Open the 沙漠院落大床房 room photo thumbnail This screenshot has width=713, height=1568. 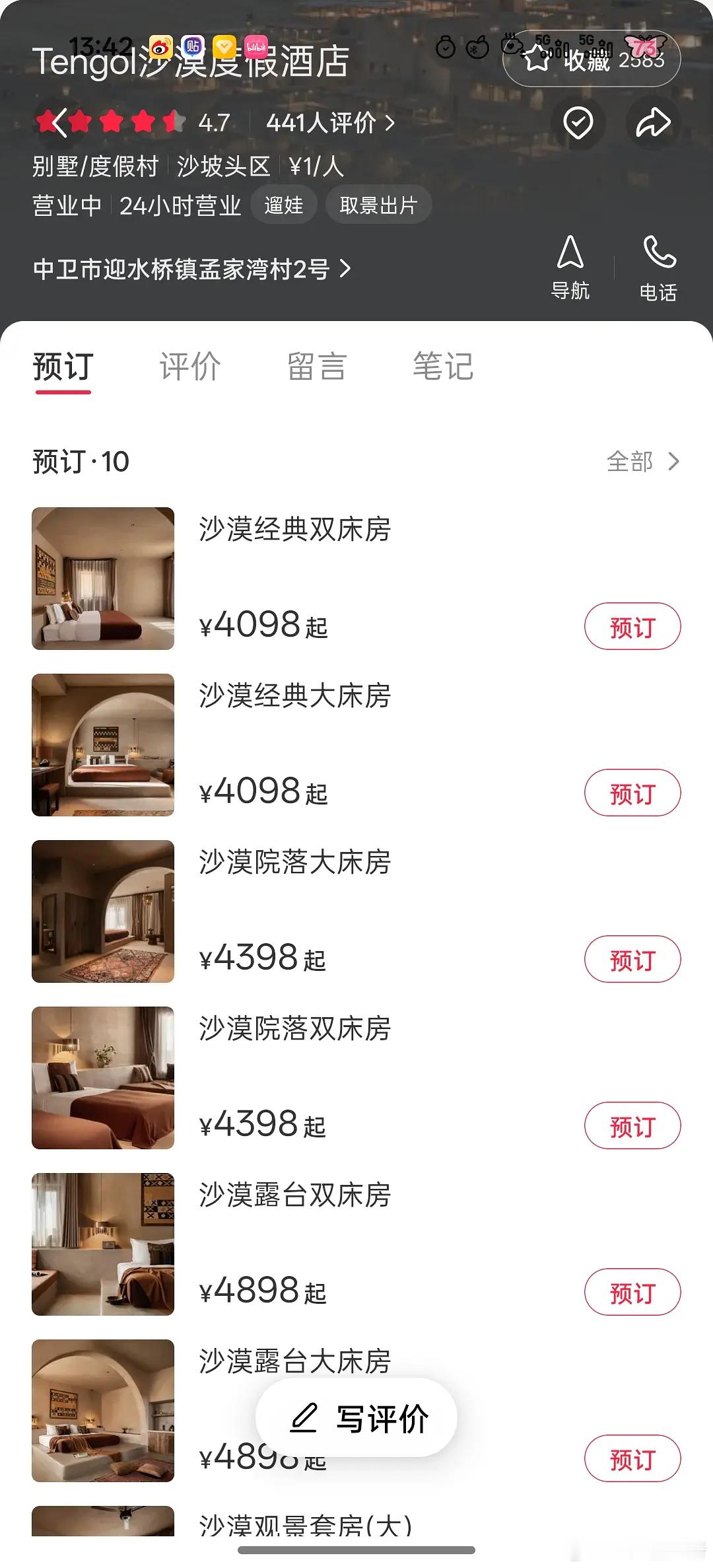click(x=103, y=911)
